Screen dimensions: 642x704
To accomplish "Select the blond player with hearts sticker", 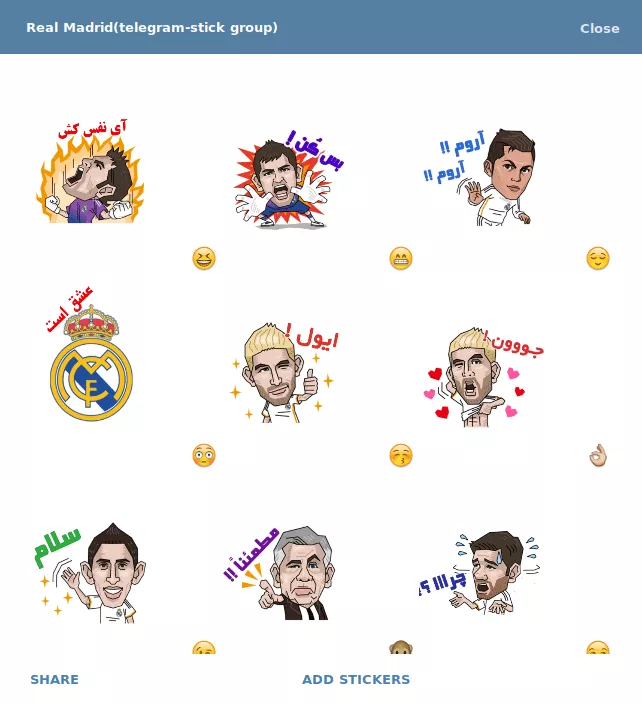I will pyautogui.click(x=480, y=375).
